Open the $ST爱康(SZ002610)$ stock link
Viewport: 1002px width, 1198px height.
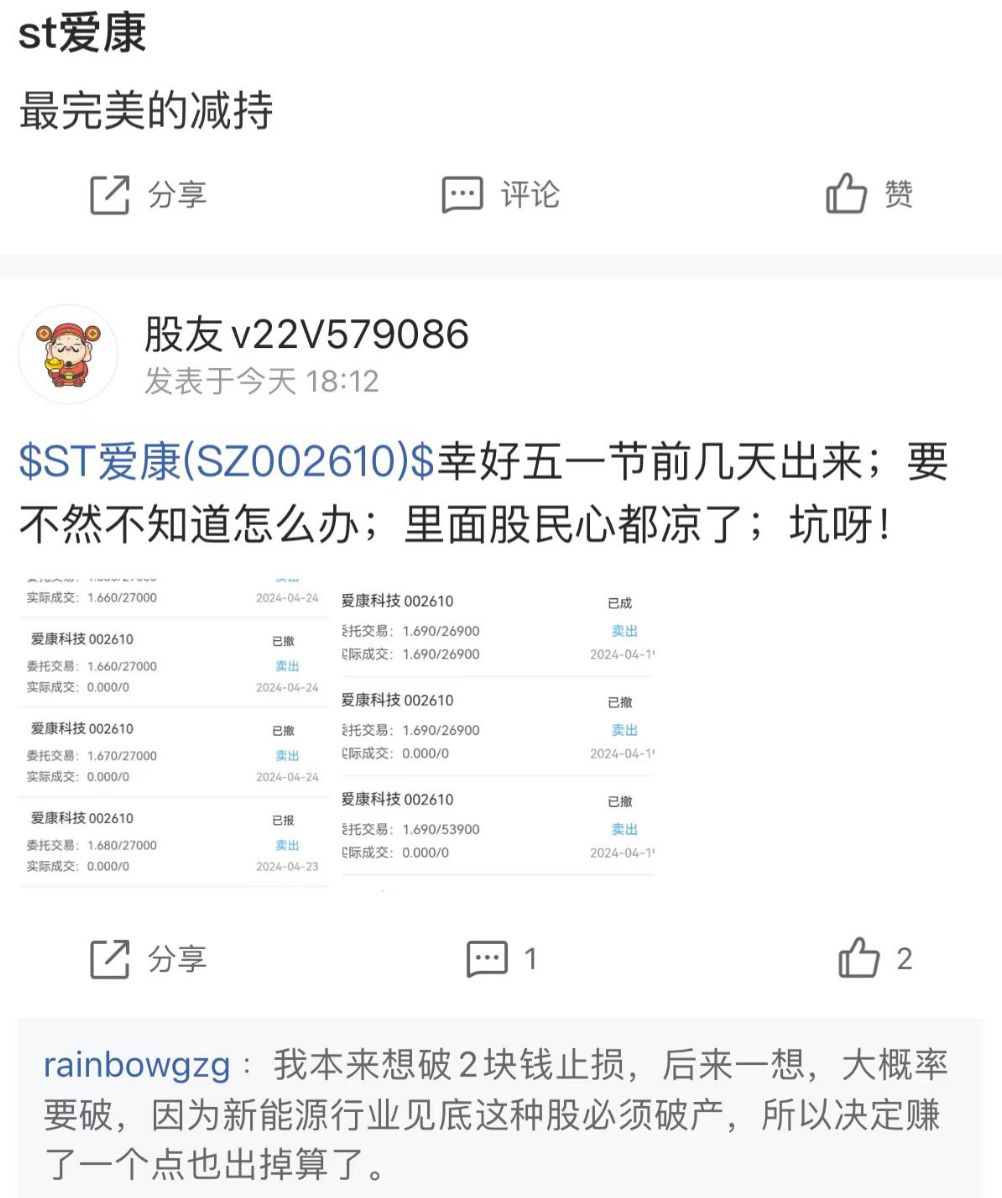[x=227, y=461]
